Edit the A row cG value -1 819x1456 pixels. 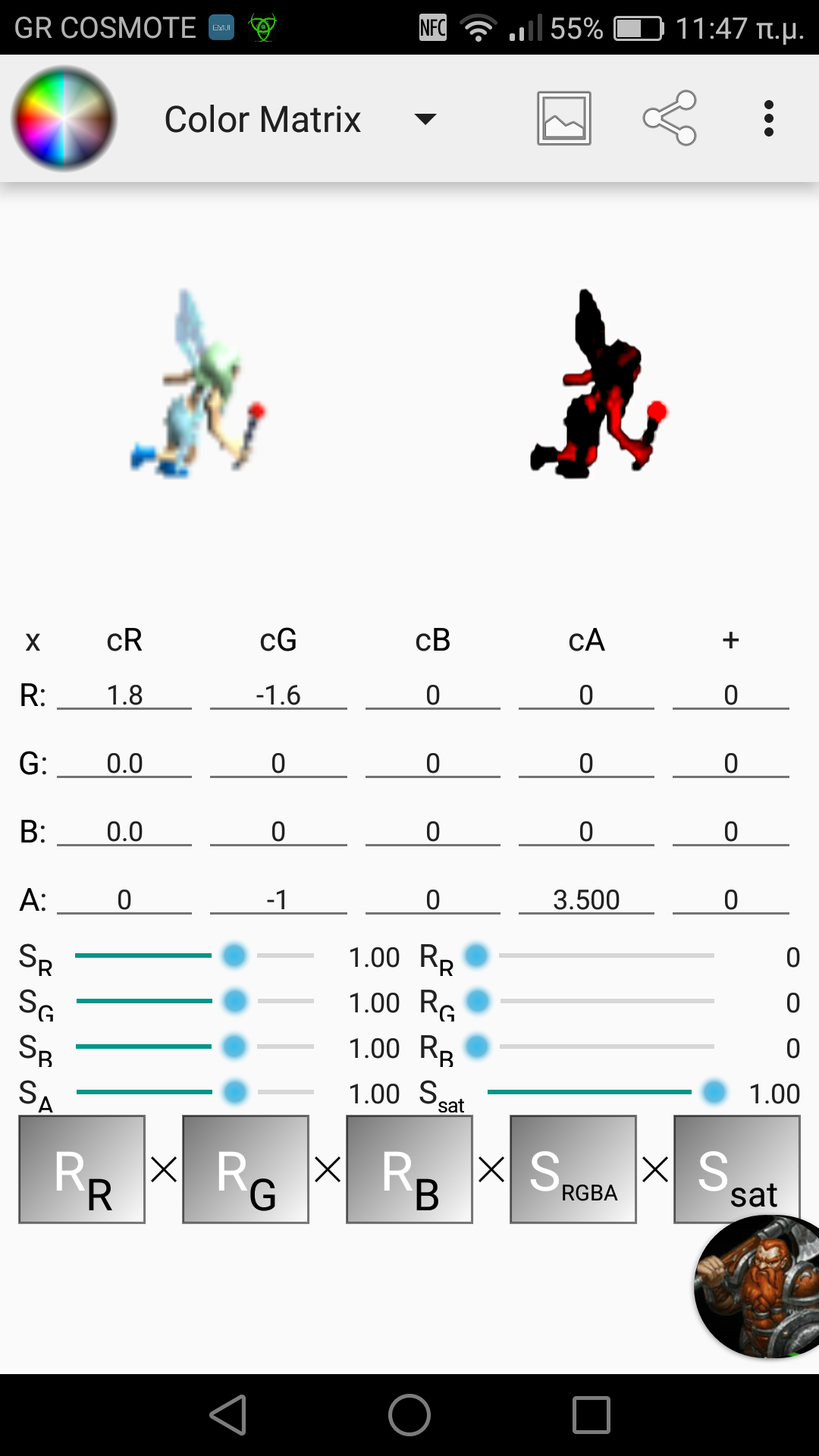pyautogui.click(x=278, y=899)
